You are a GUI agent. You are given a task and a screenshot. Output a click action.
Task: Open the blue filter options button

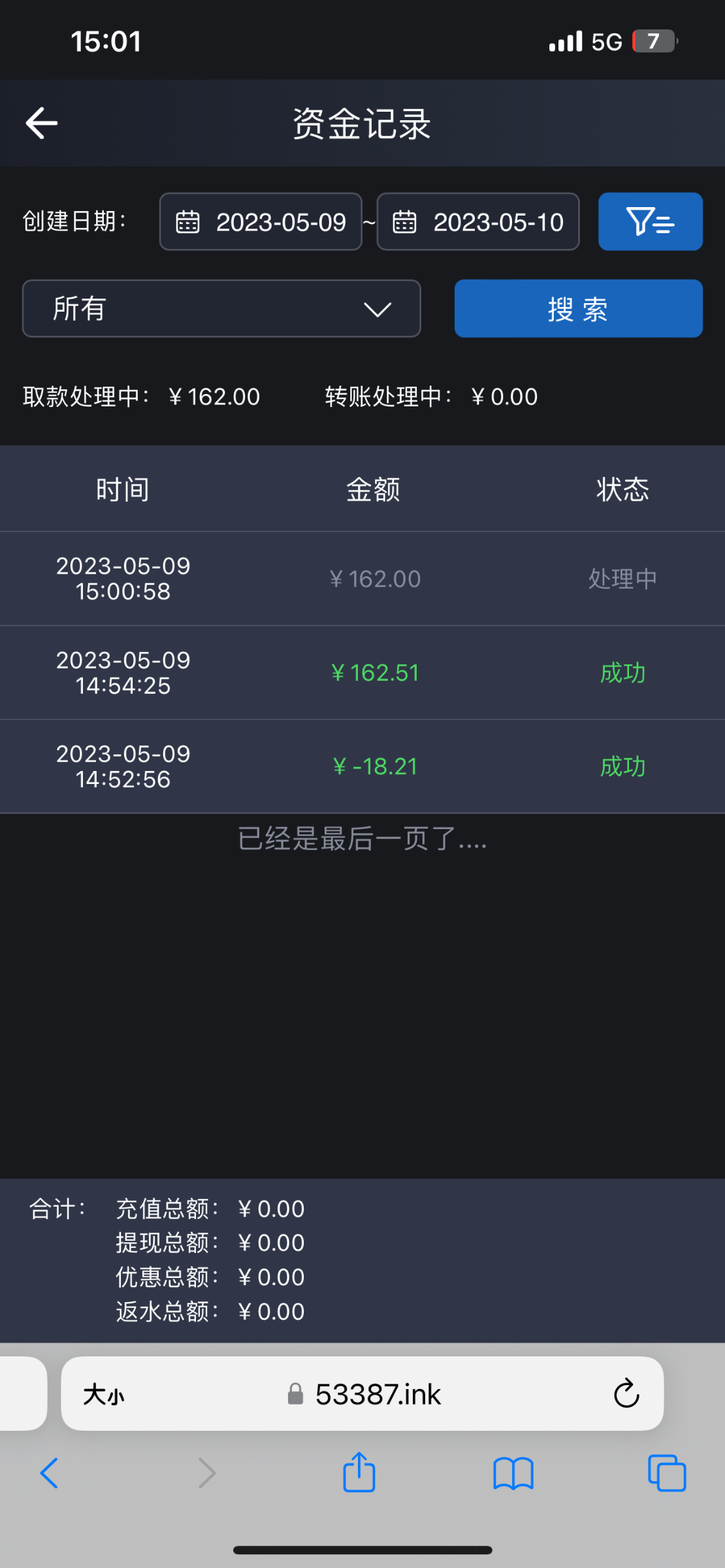point(650,222)
